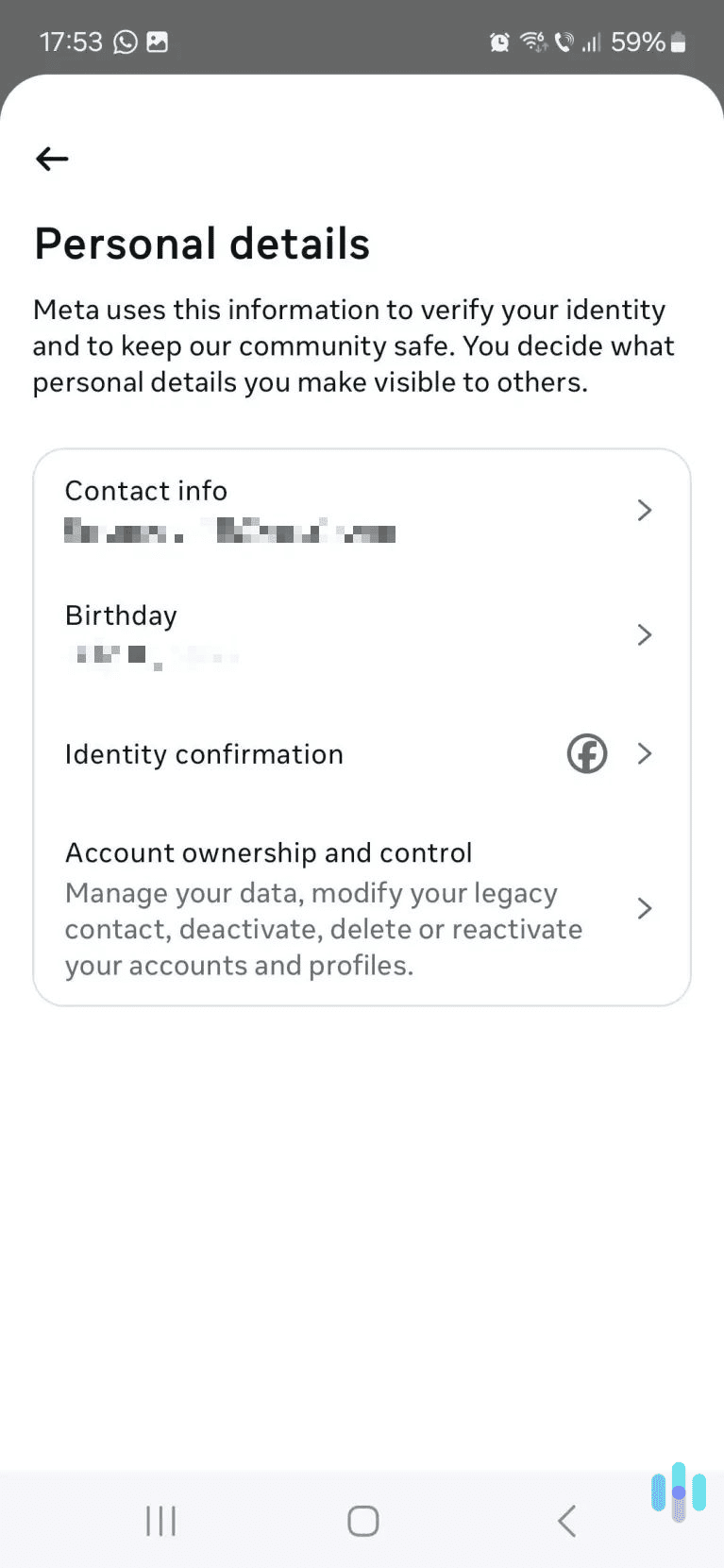Viewport: 724px width, 1568px height.
Task: Expand the Contact info chevron
Action: (x=645, y=510)
